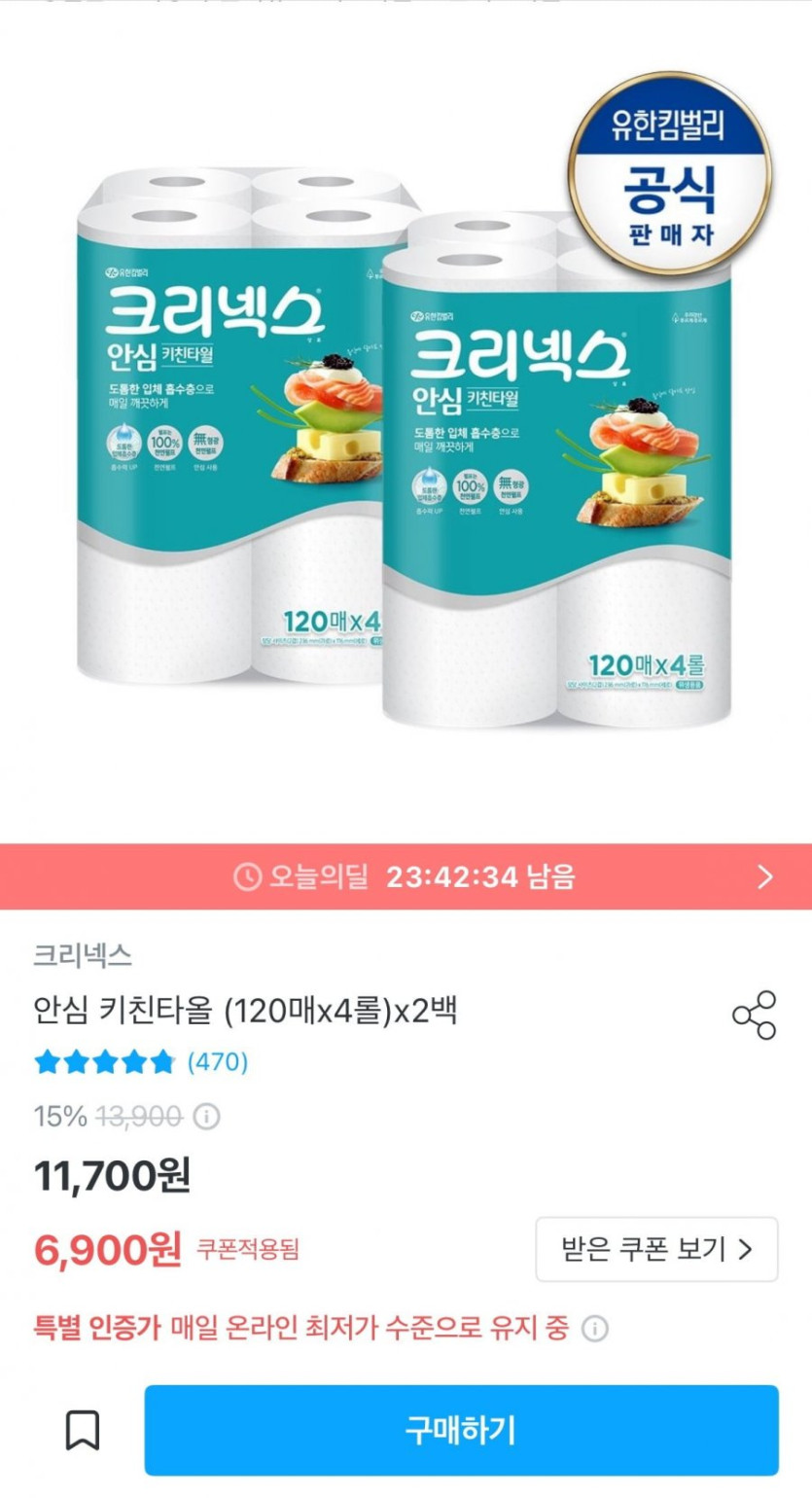Open the 크리넥스 brand page
812x1498 pixels.
[82, 955]
